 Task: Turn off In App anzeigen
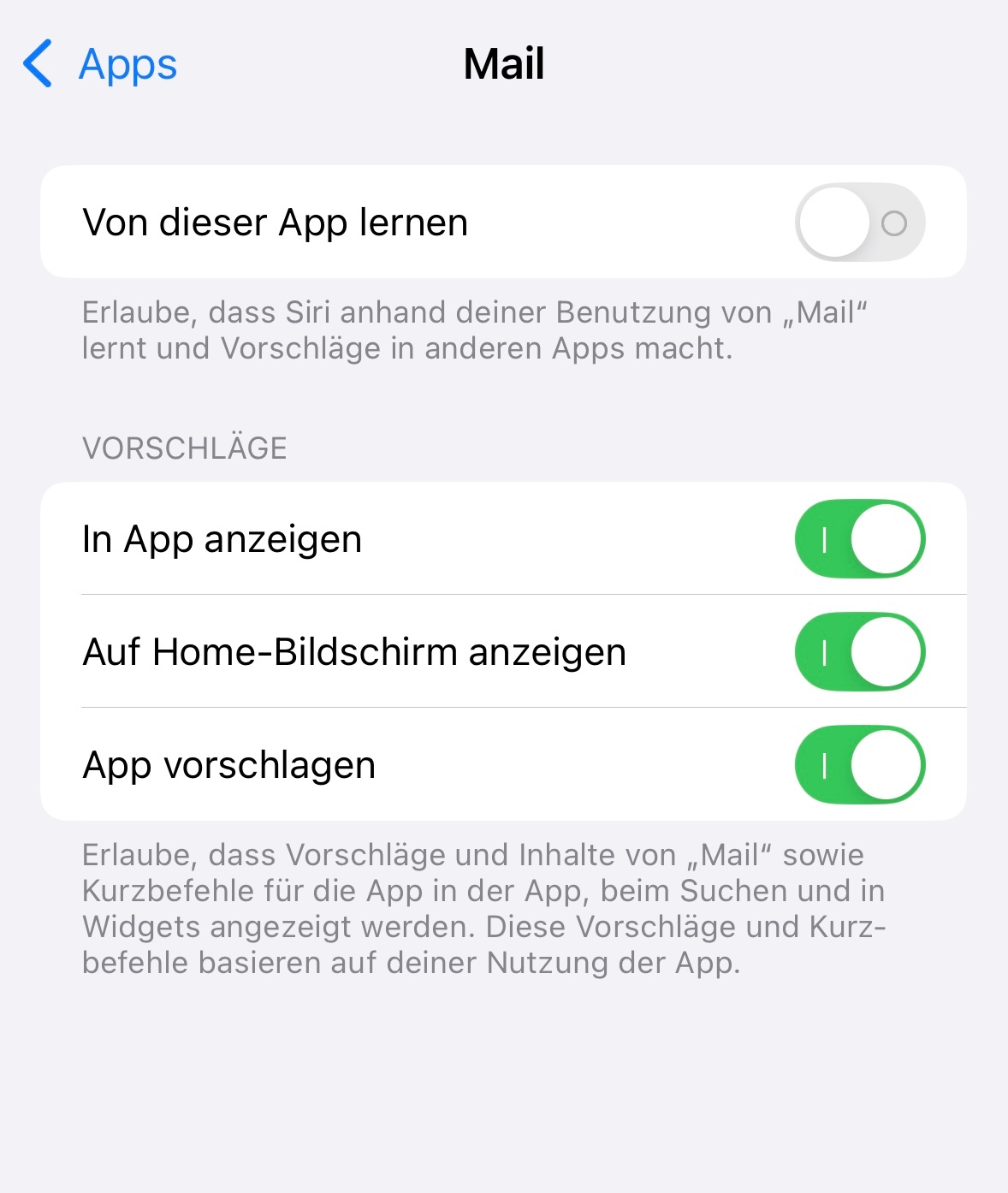tap(859, 539)
